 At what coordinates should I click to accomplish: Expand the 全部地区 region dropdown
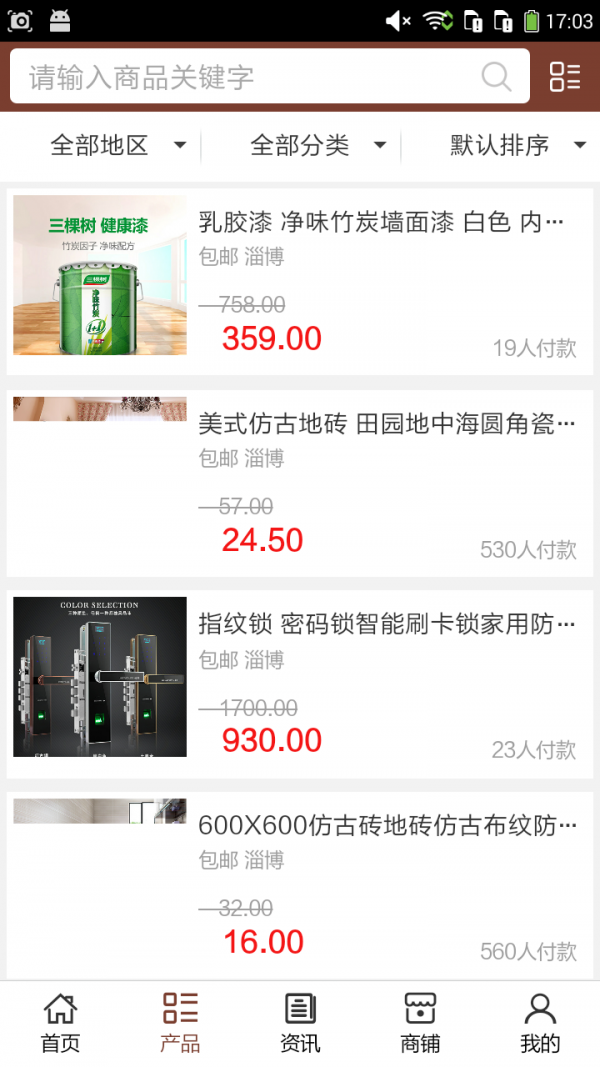coord(118,146)
